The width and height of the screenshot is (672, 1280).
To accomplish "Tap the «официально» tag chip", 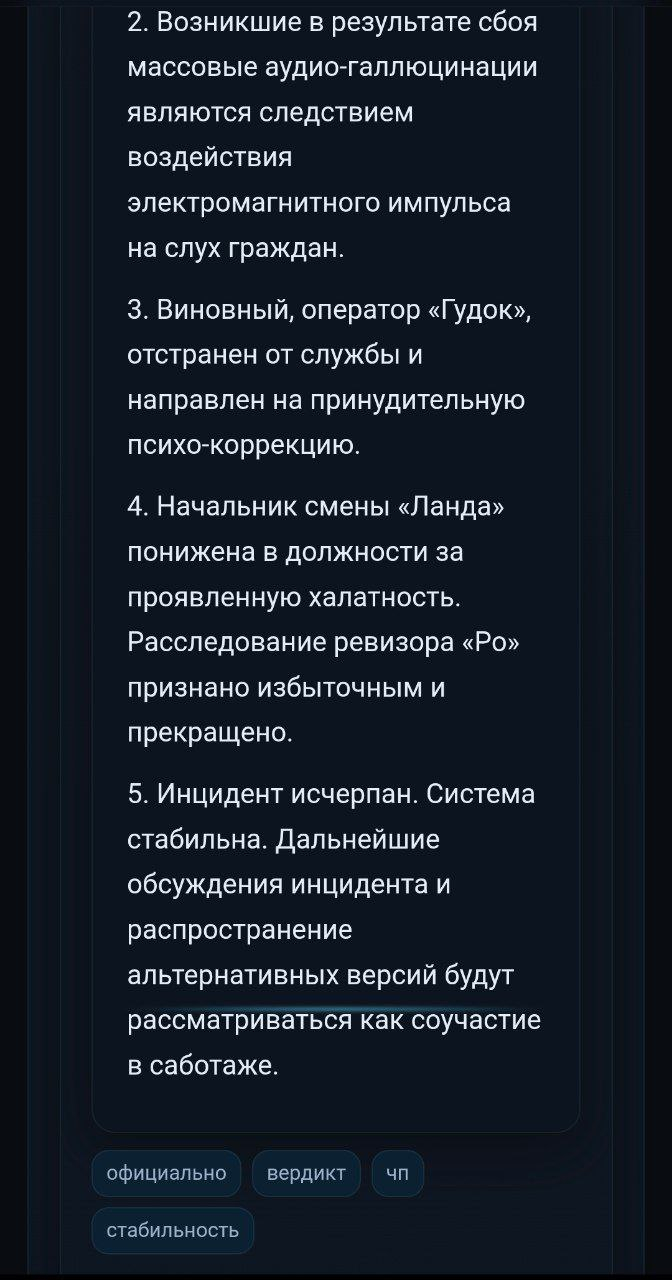I will click(x=167, y=1173).
